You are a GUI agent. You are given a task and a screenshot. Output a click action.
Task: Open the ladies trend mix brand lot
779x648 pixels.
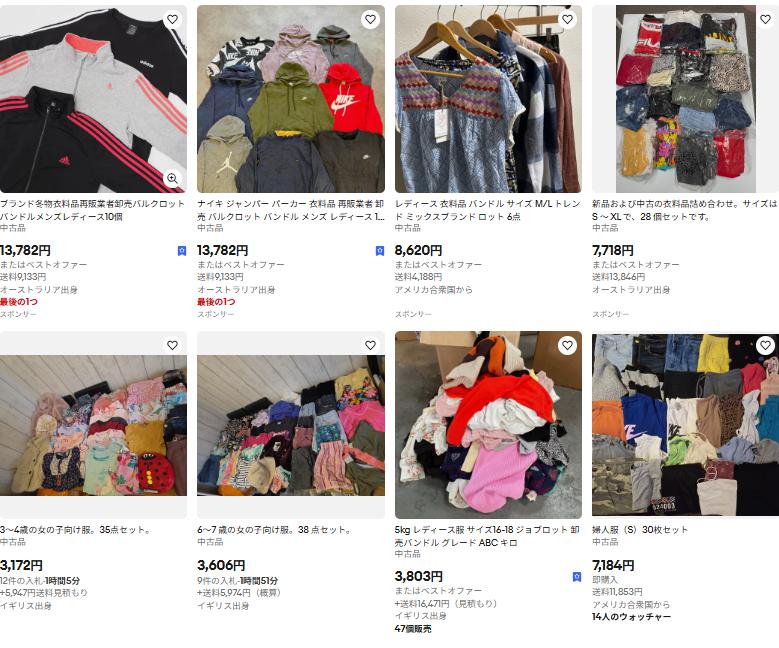pyautogui.click(x=488, y=209)
